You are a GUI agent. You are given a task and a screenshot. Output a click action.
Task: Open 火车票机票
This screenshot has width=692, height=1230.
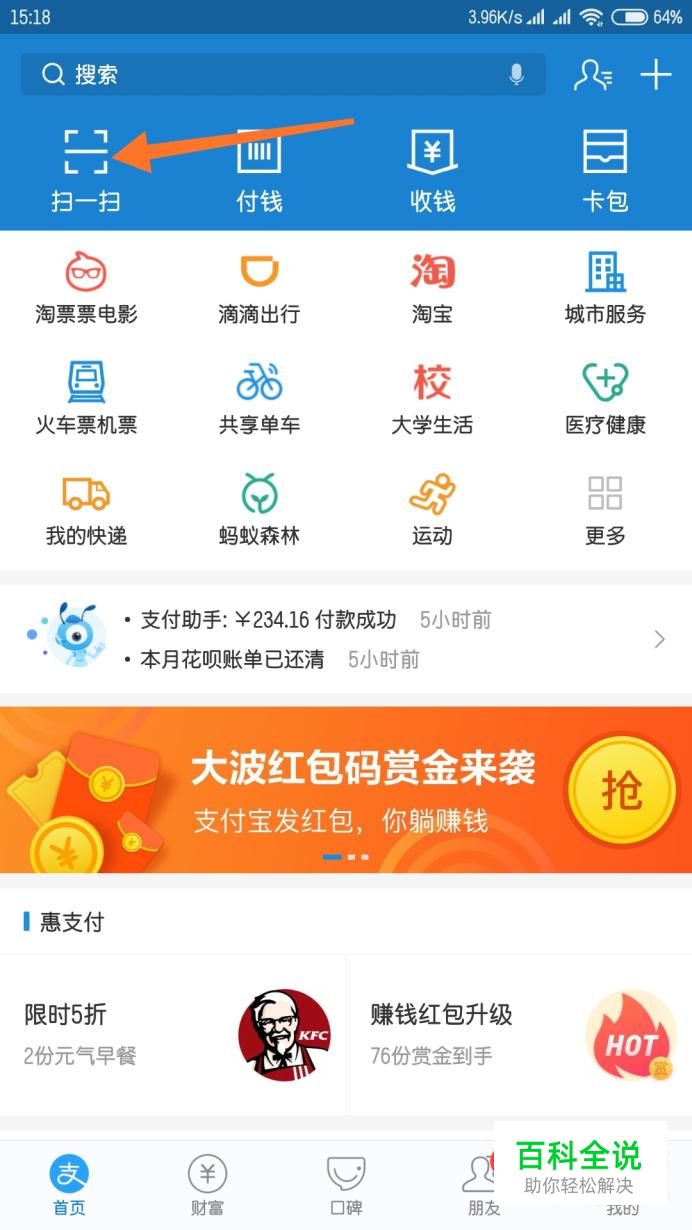[86, 398]
